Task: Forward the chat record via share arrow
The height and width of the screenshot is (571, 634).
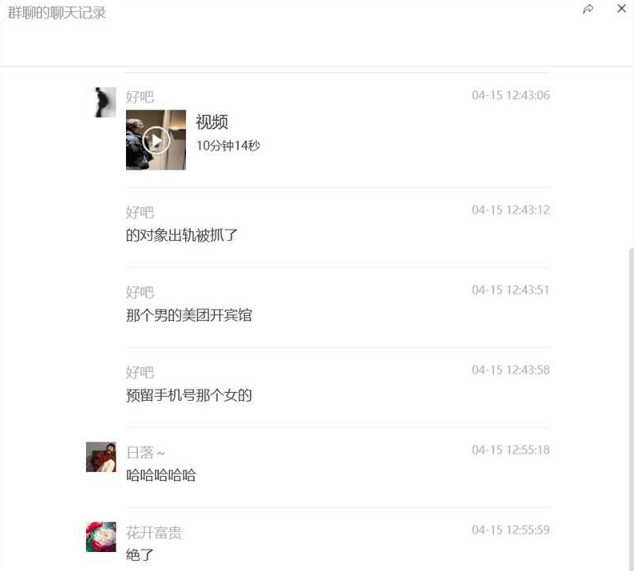Action: [588, 9]
